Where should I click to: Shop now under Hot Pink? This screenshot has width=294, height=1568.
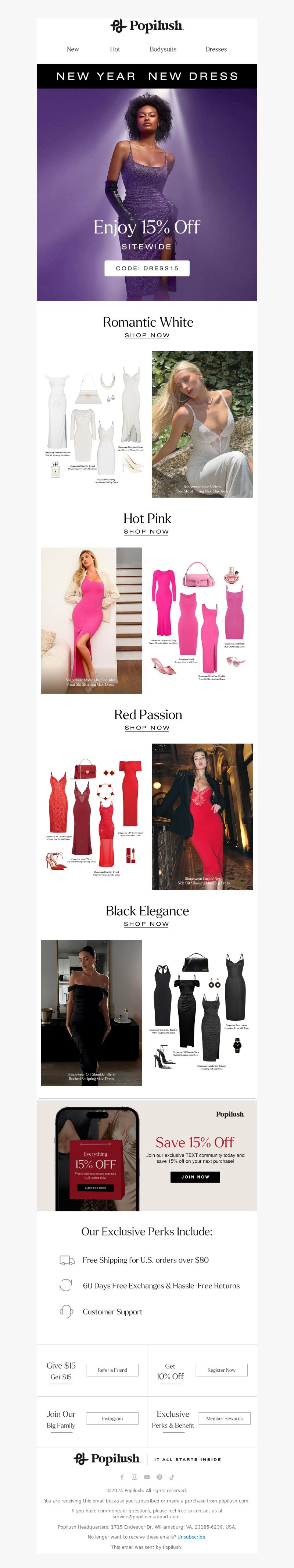pos(146,532)
